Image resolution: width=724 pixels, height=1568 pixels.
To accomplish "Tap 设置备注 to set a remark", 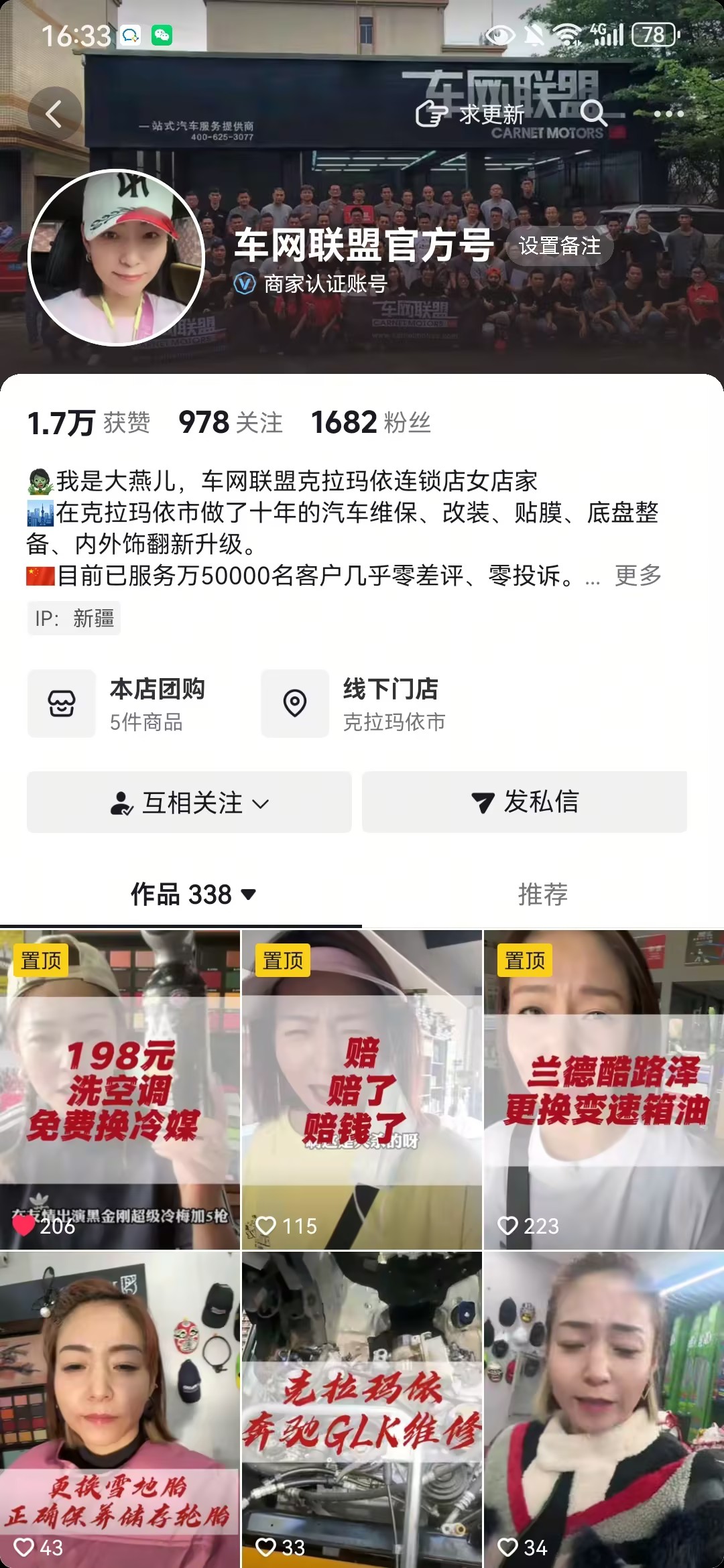I will click(559, 246).
